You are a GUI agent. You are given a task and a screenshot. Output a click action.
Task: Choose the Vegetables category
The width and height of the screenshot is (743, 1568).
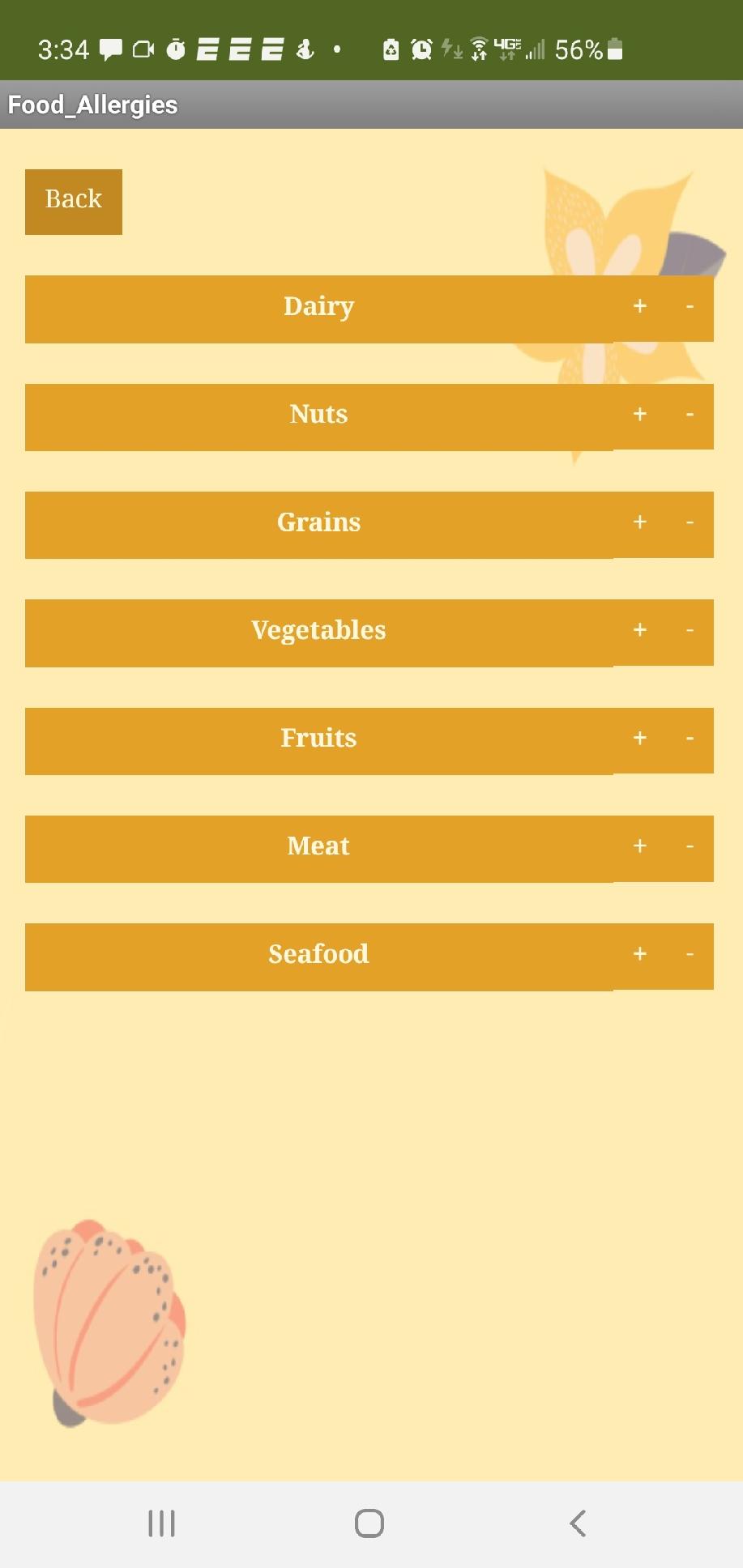(x=318, y=632)
